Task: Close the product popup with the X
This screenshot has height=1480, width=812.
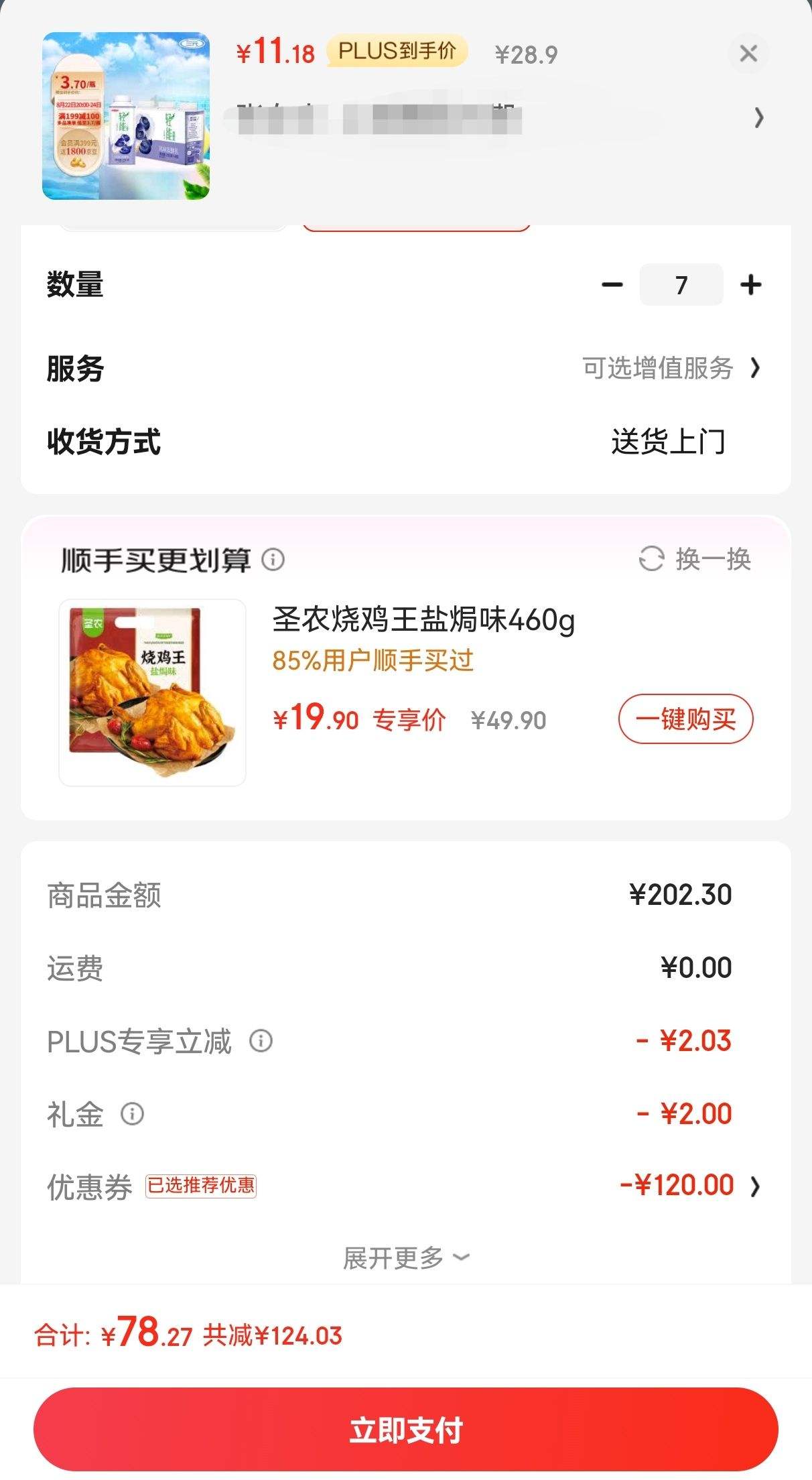Action: click(749, 52)
